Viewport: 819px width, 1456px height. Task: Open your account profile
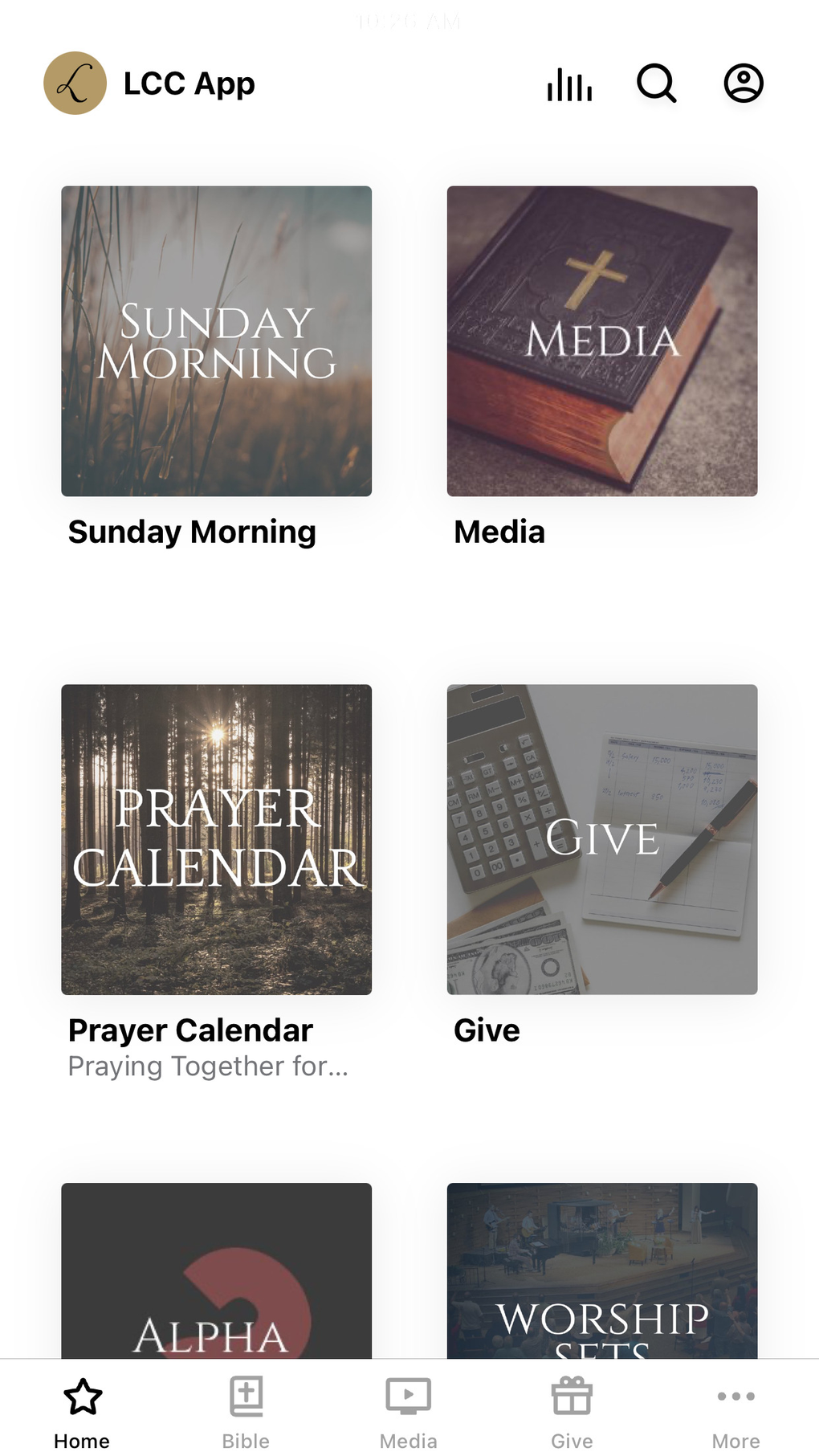[x=742, y=83]
